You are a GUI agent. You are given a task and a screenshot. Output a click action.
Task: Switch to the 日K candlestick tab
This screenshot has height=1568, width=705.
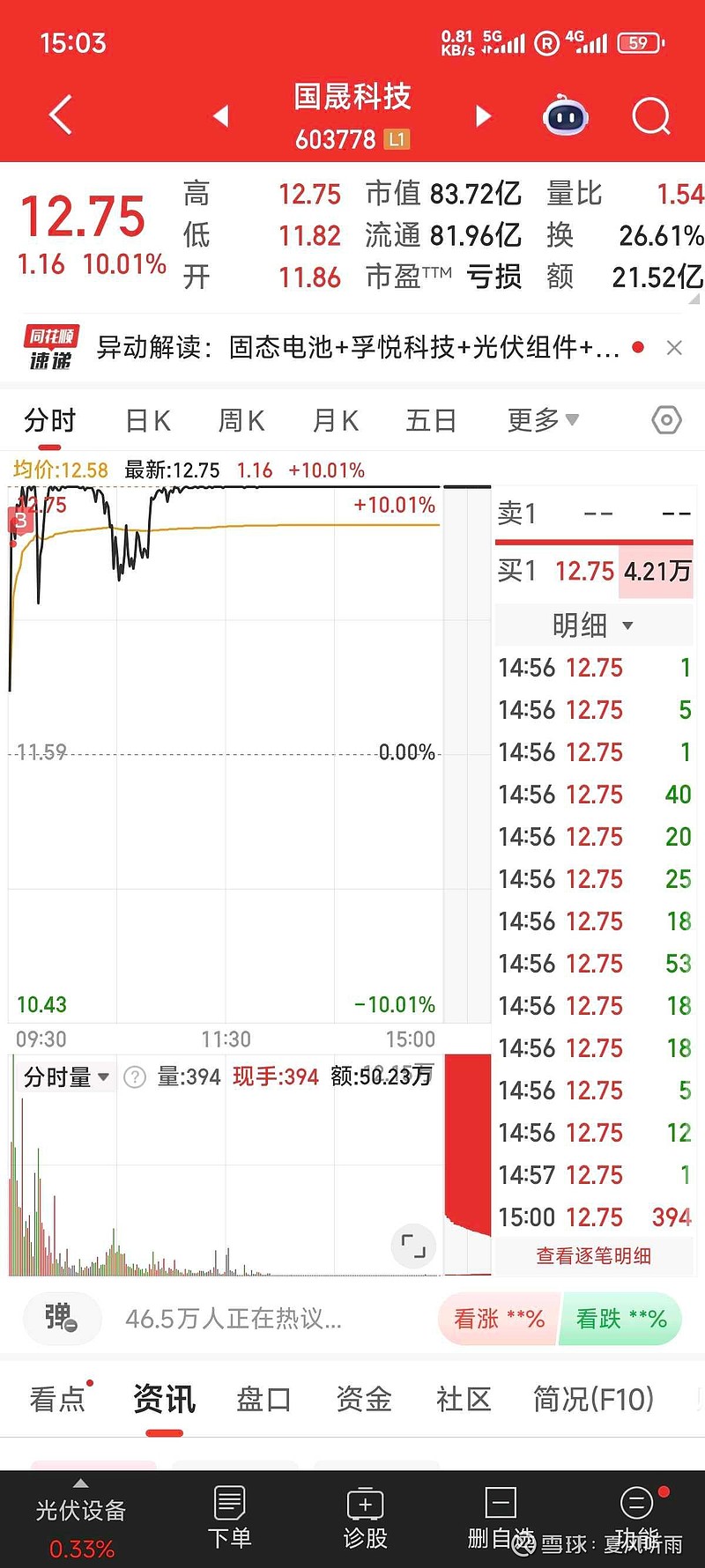pyautogui.click(x=146, y=420)
